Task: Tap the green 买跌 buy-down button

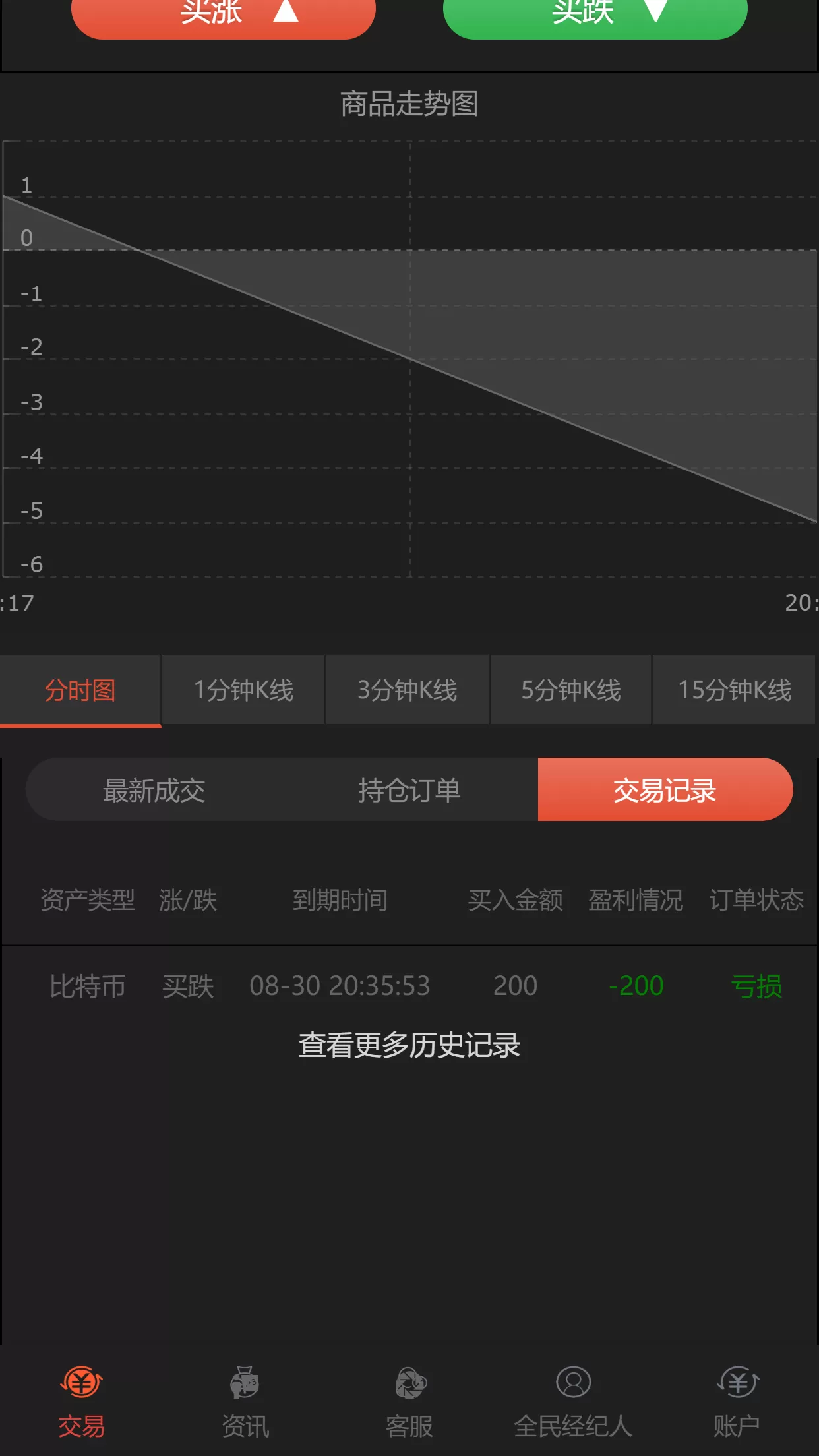Action: coord(595,15)
